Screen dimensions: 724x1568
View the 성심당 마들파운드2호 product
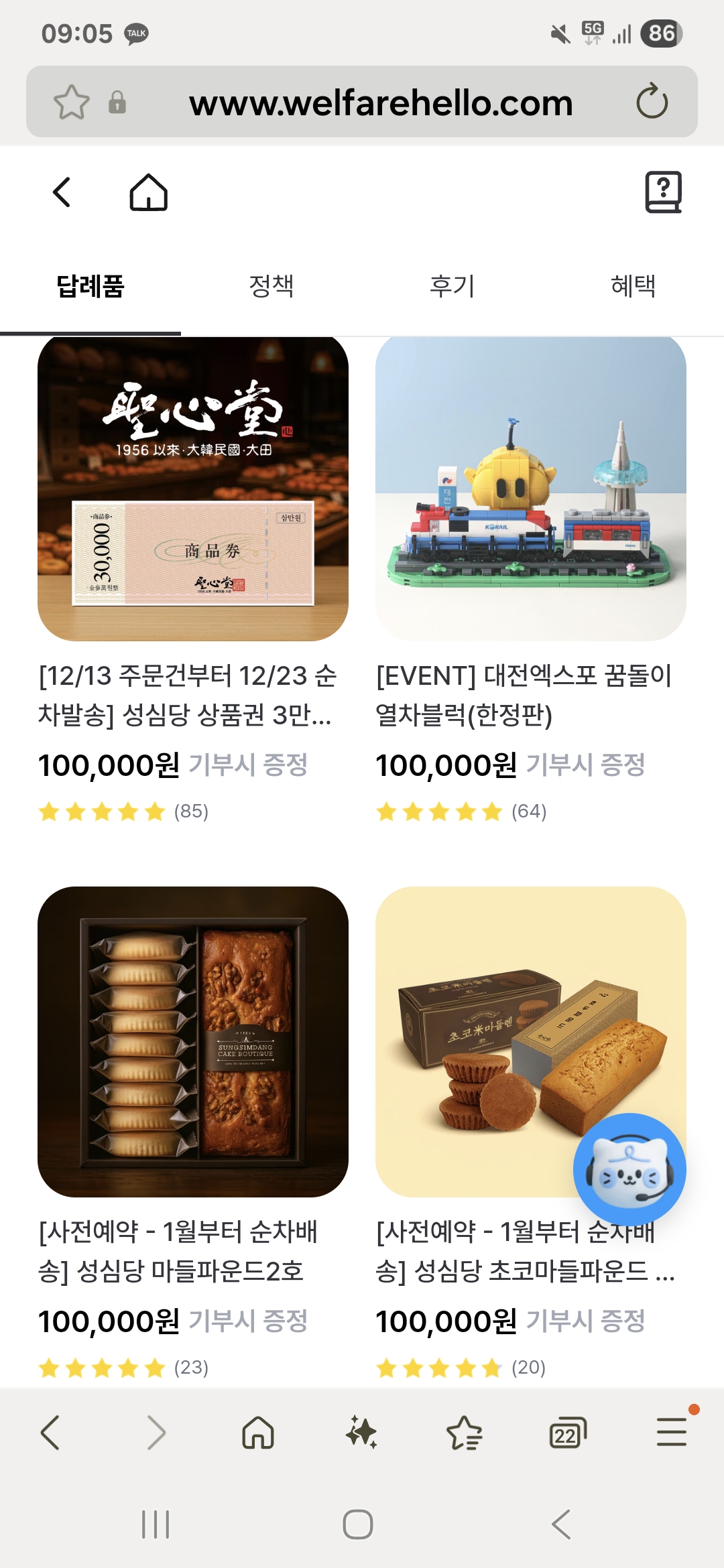click(x=193, y=1042)
